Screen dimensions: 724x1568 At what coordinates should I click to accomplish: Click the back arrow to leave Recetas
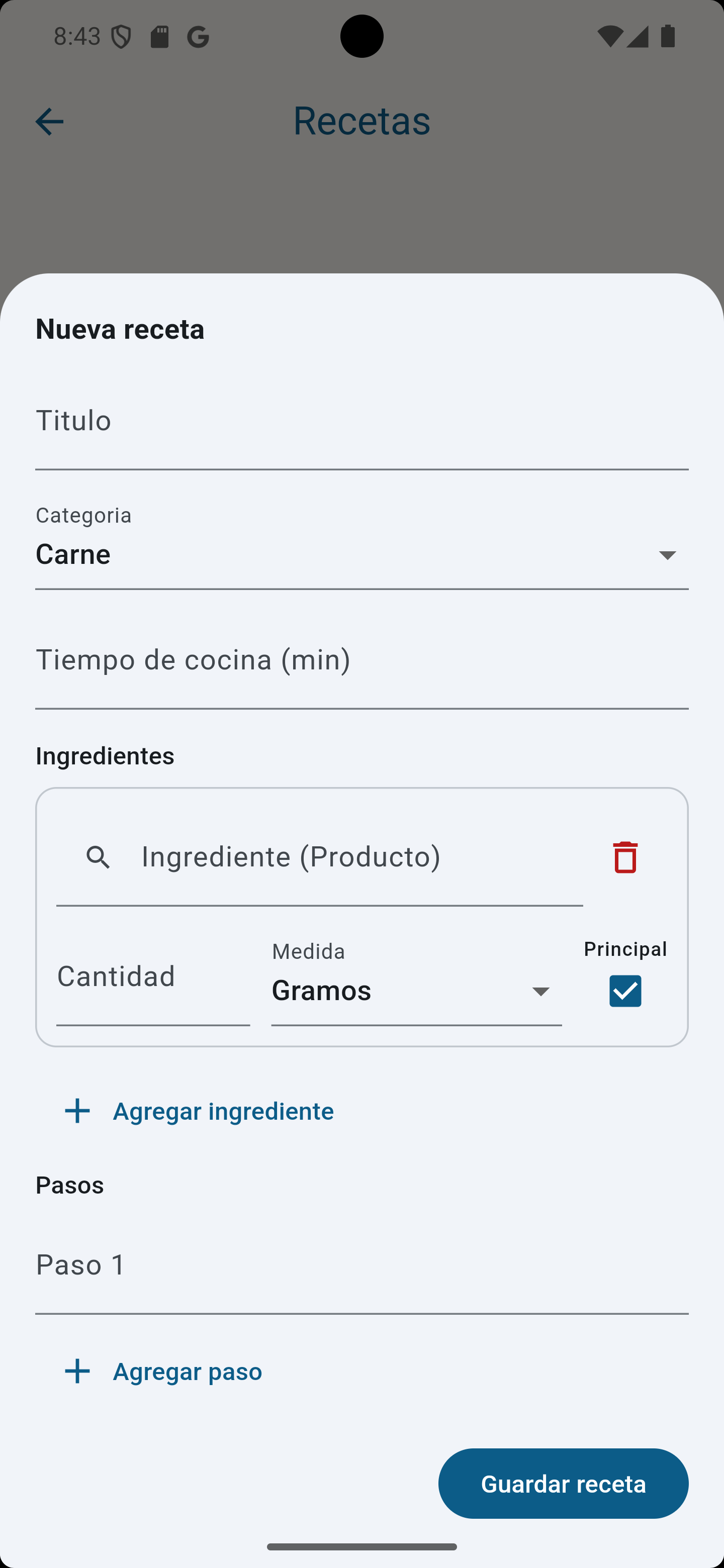coord(49,121)
